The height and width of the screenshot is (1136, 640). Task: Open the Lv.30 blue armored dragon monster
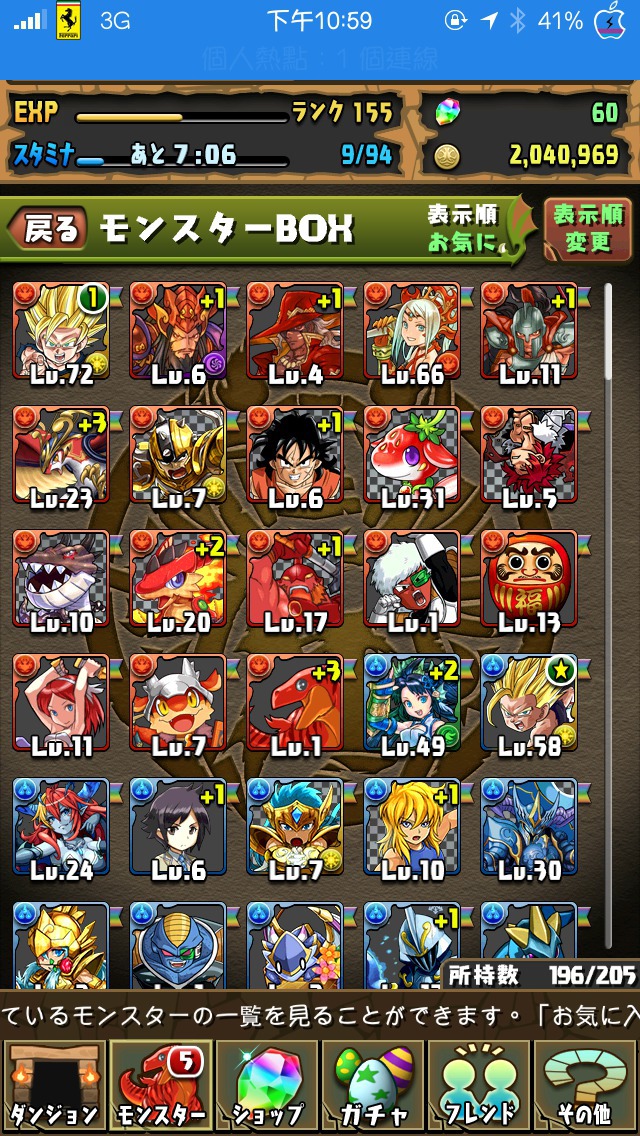529,827
